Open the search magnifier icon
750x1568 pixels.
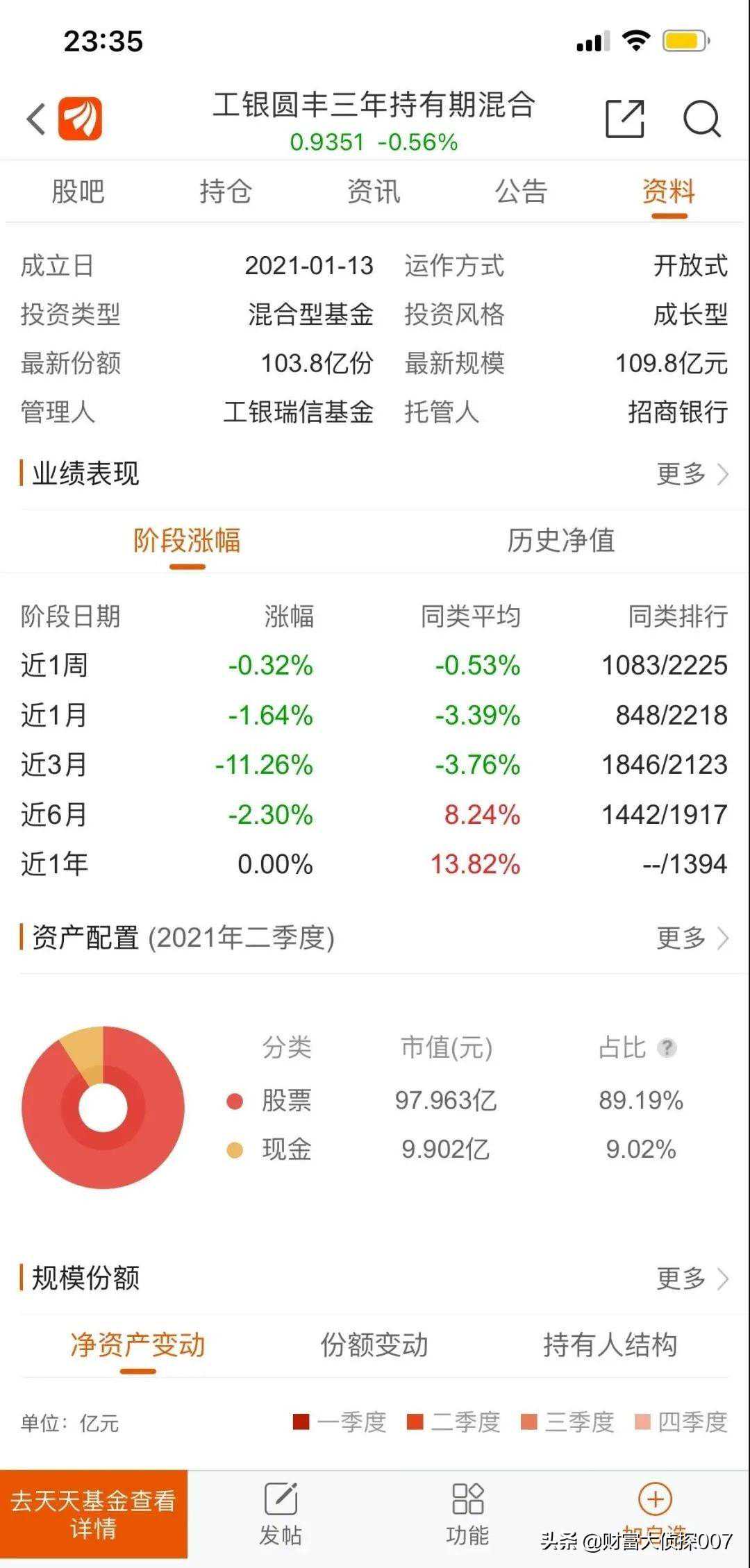[702, 119]
